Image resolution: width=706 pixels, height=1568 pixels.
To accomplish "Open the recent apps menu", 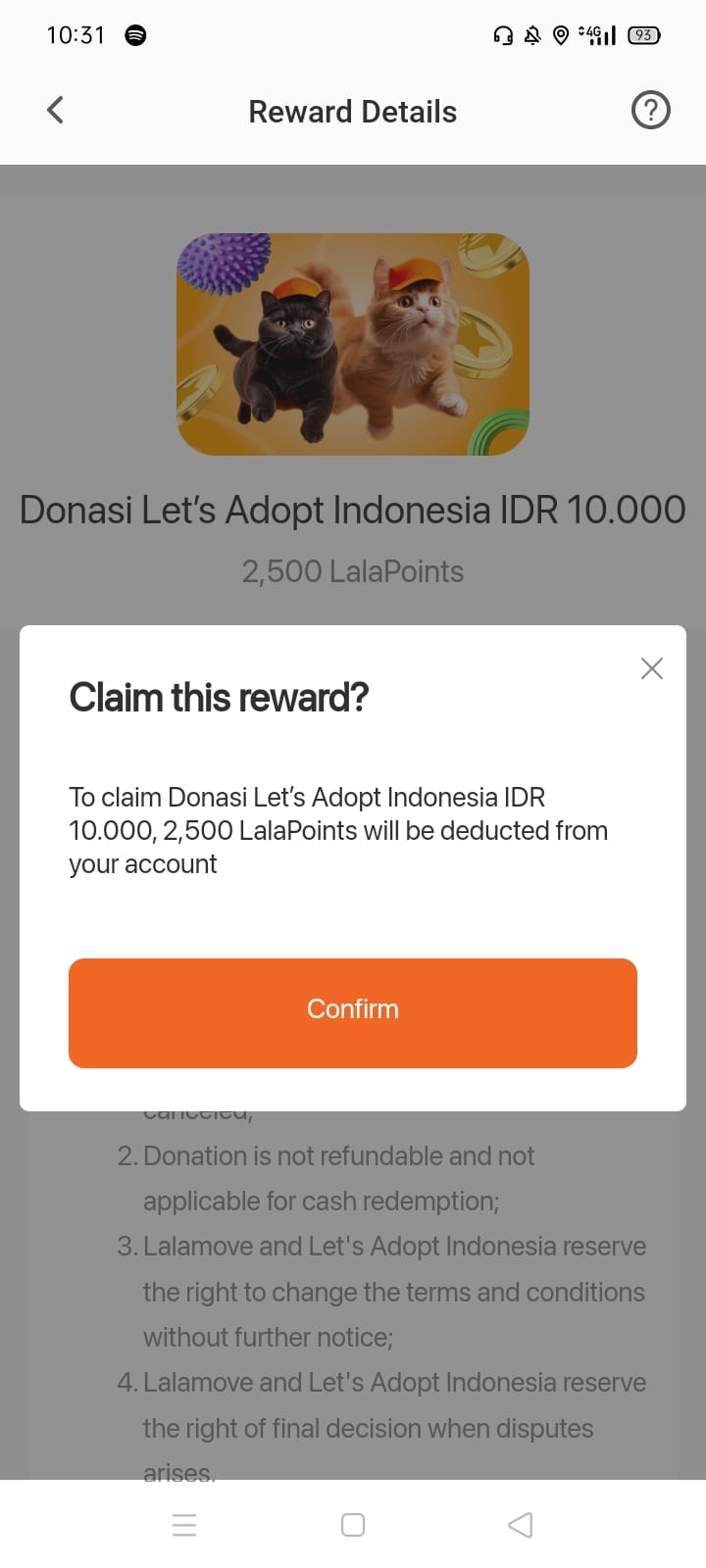I will pos(184,1525).
